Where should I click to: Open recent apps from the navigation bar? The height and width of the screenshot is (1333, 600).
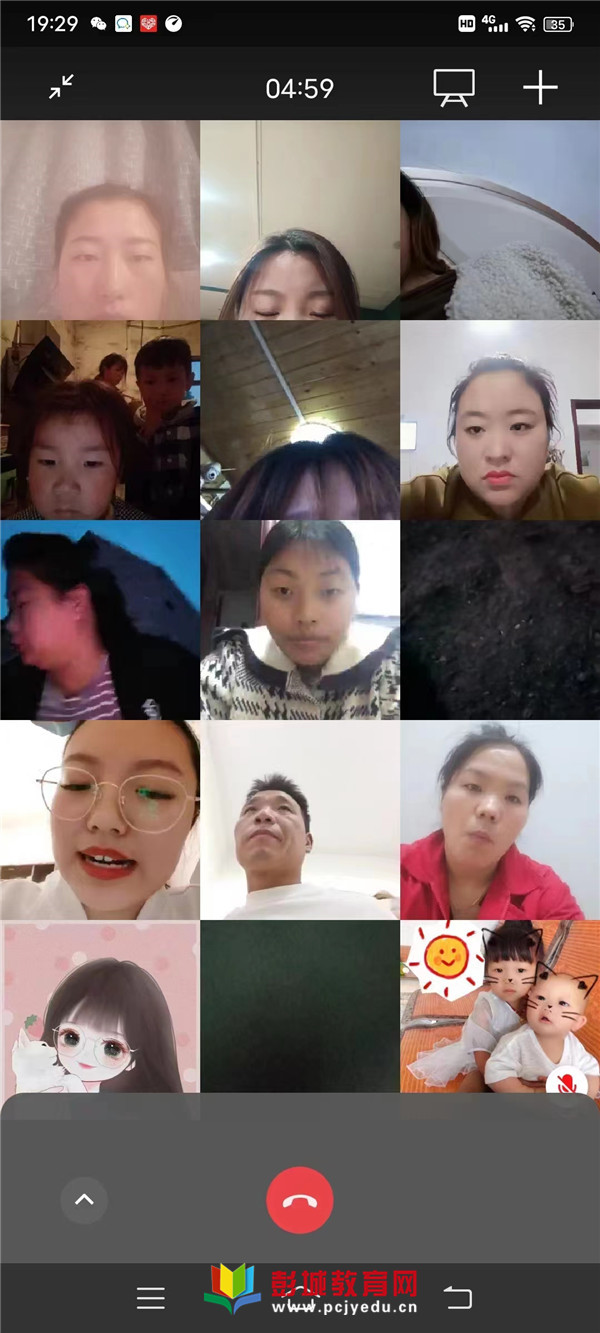coord(151,1298)
